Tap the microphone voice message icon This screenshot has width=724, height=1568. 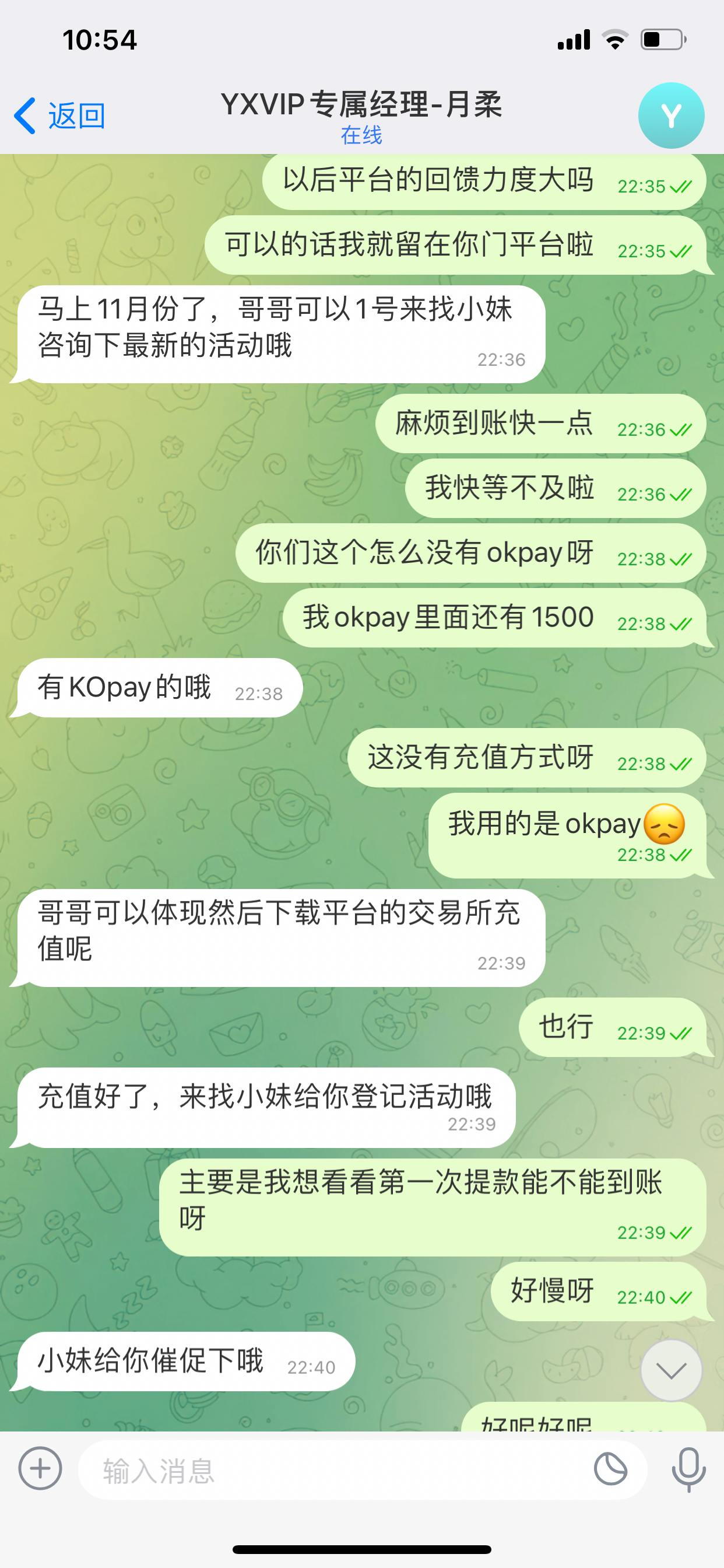click(688, 1469)
